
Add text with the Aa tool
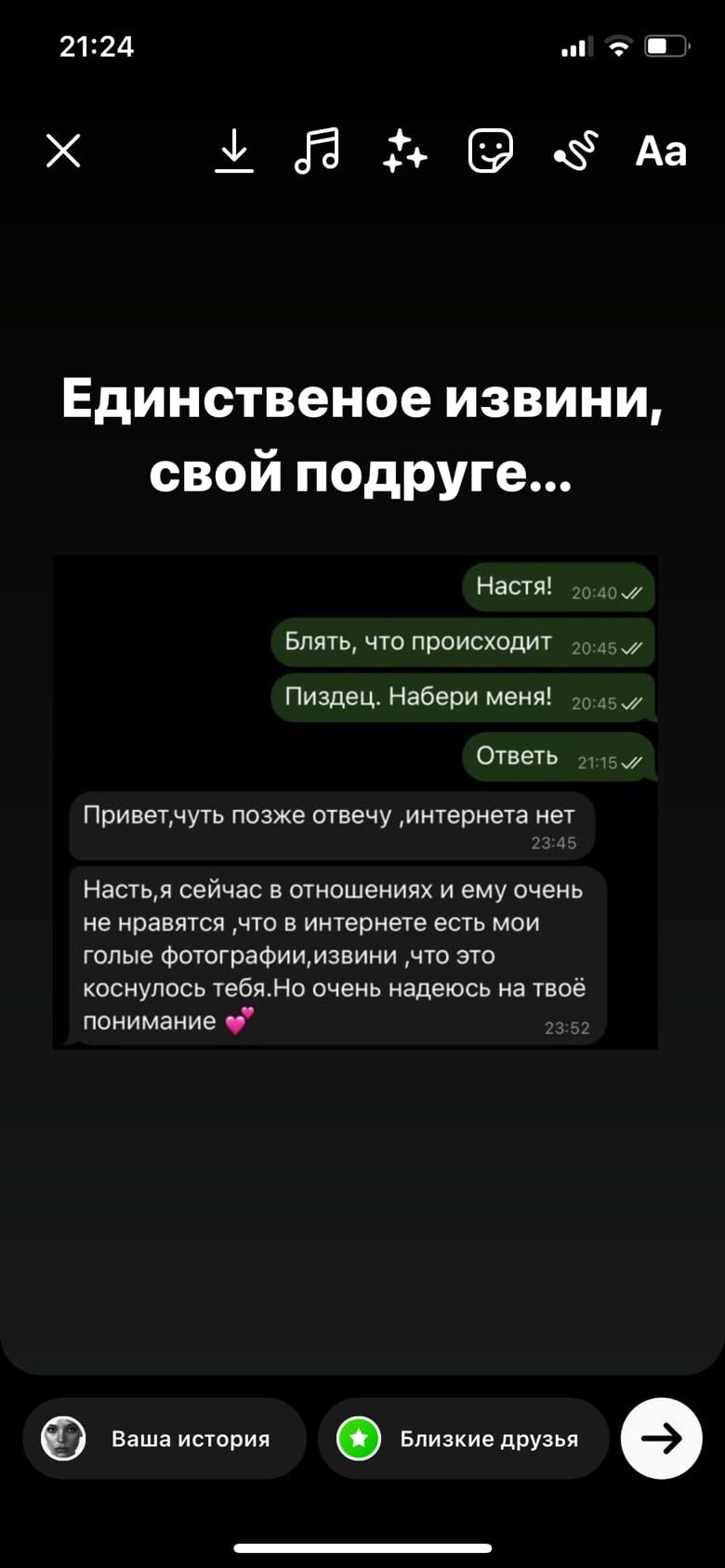point(661,150)
